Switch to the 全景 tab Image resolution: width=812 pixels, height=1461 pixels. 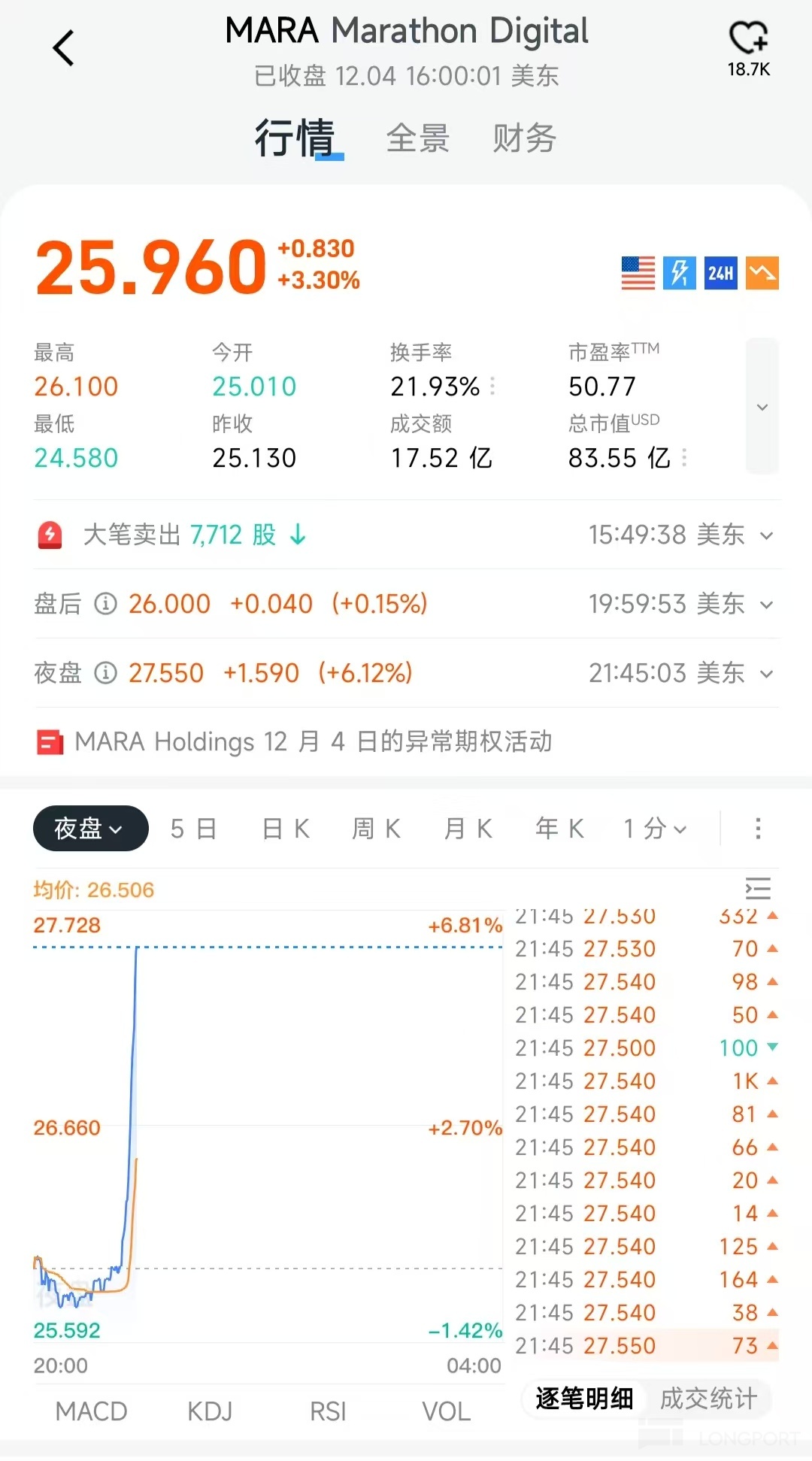417,139
